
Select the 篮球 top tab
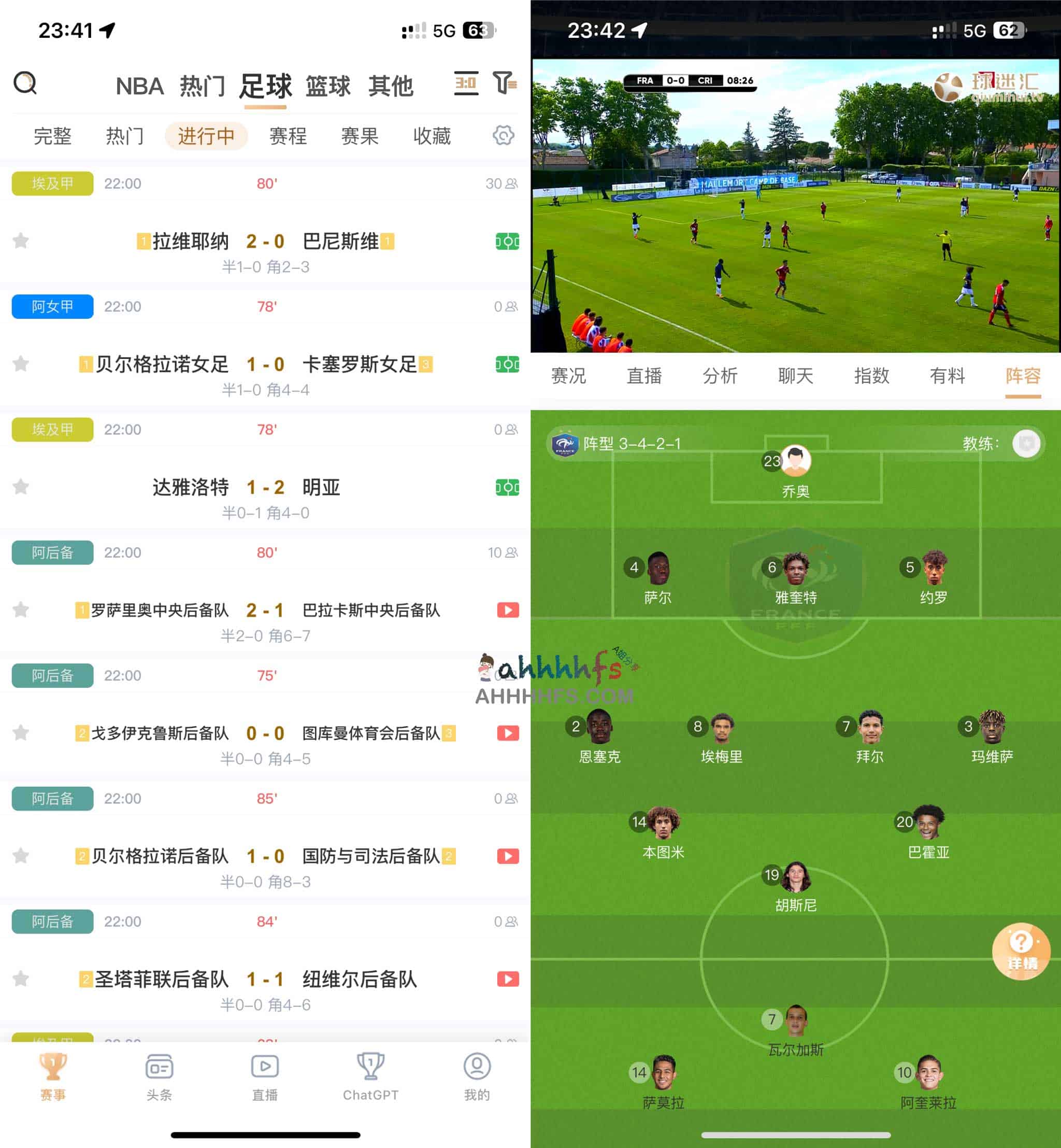coord(328,86)
